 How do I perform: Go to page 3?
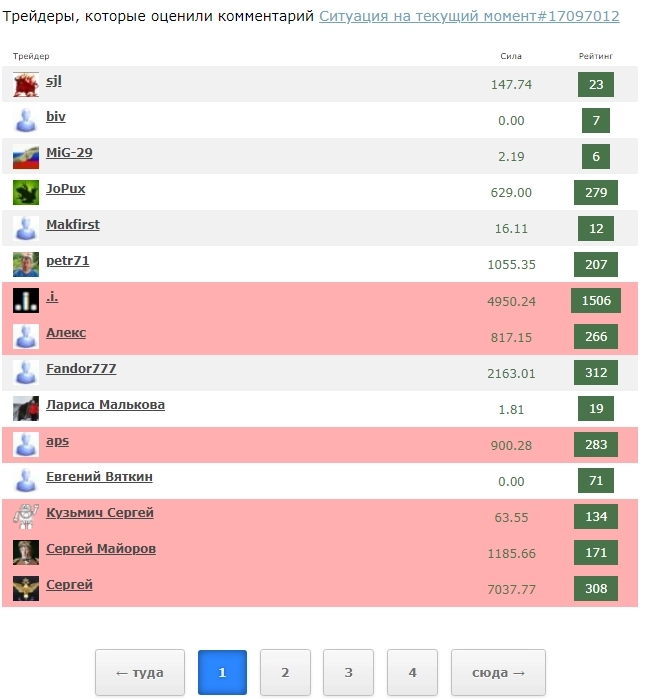pos(348,673)
